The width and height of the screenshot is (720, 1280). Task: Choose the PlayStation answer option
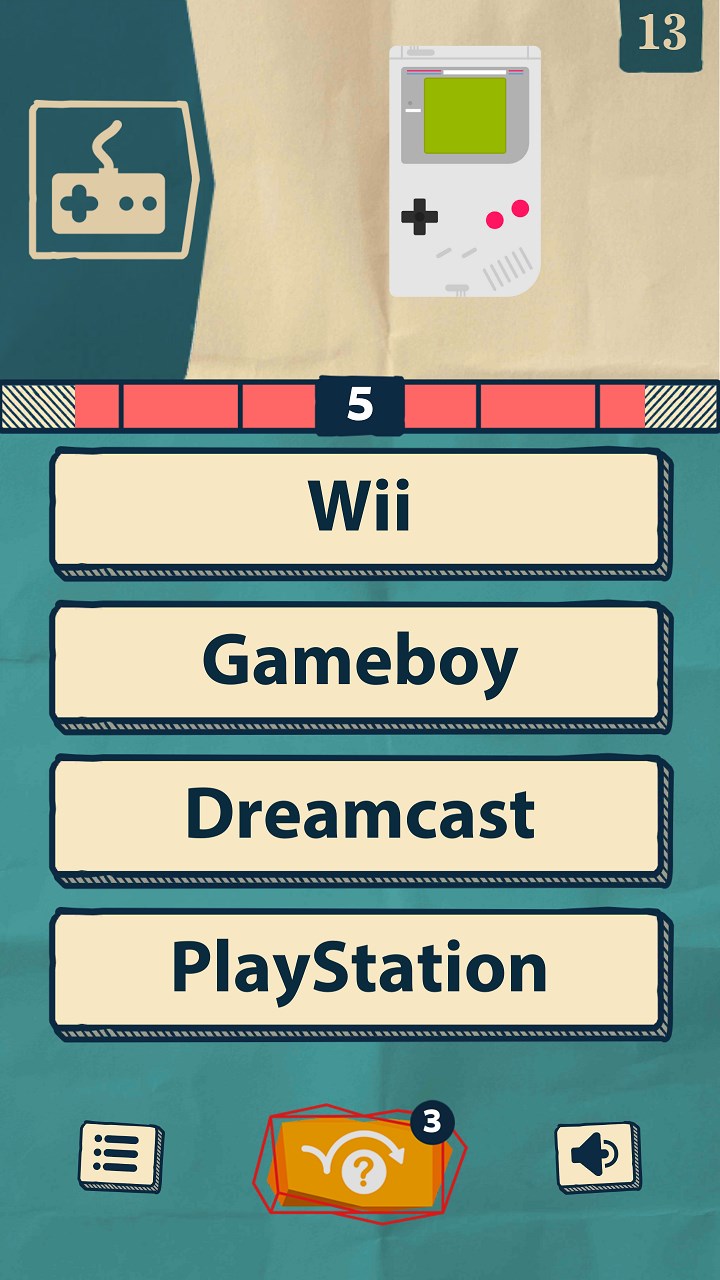pos(360,965)
